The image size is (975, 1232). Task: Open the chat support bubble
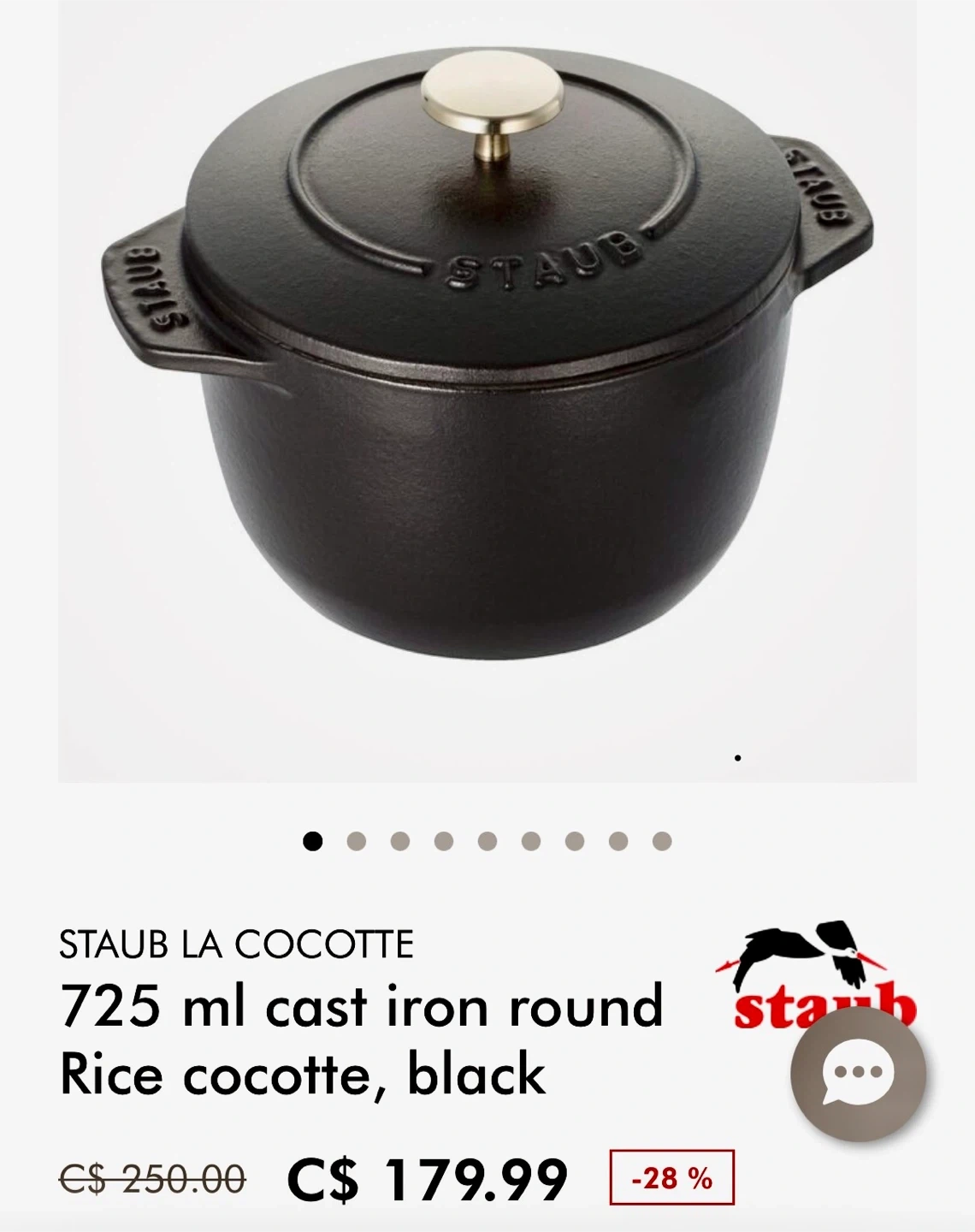tap(858, 1074)
